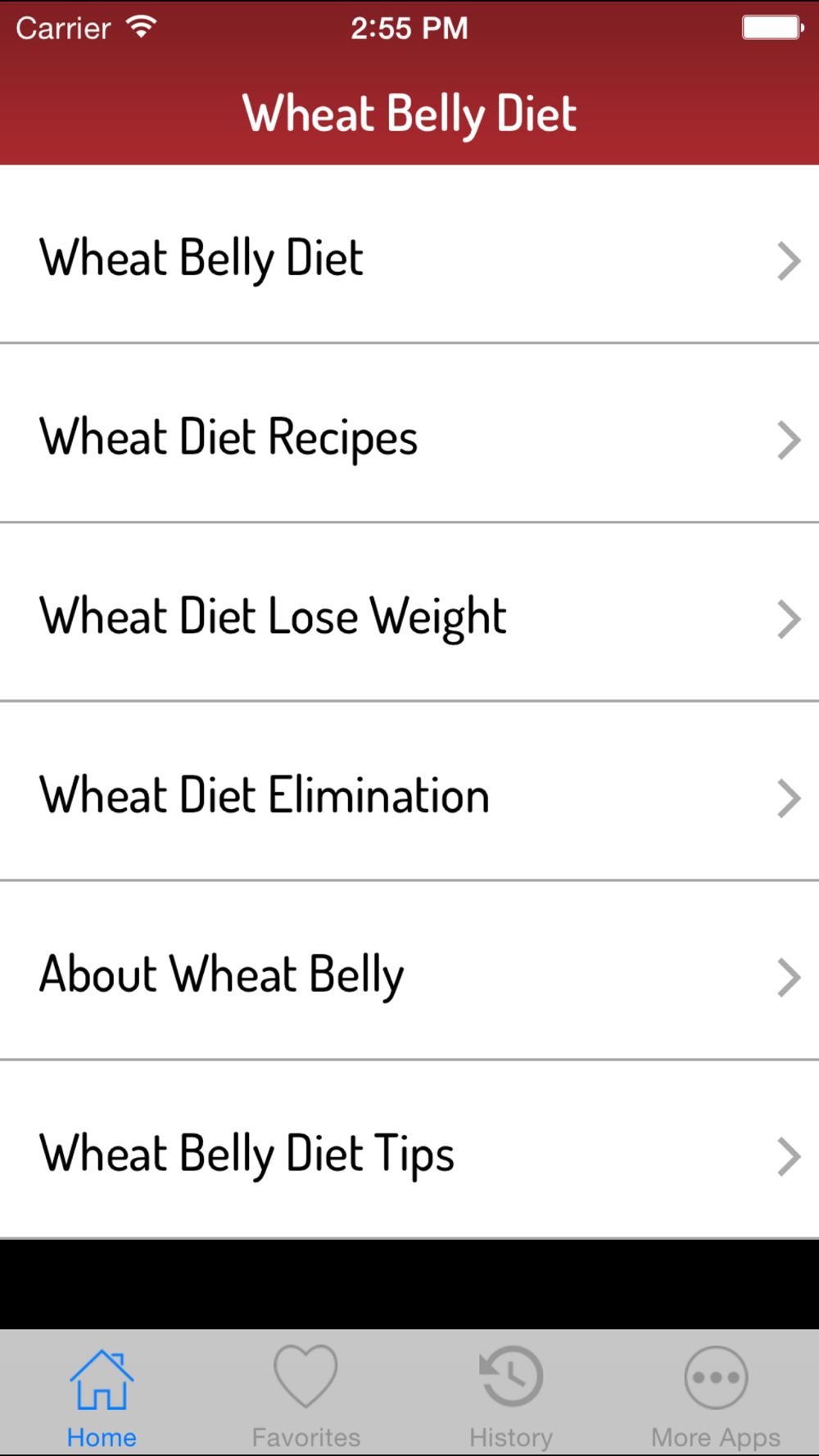Open About Wheat Belly
819x1456 pixels.
click(409, 974)
